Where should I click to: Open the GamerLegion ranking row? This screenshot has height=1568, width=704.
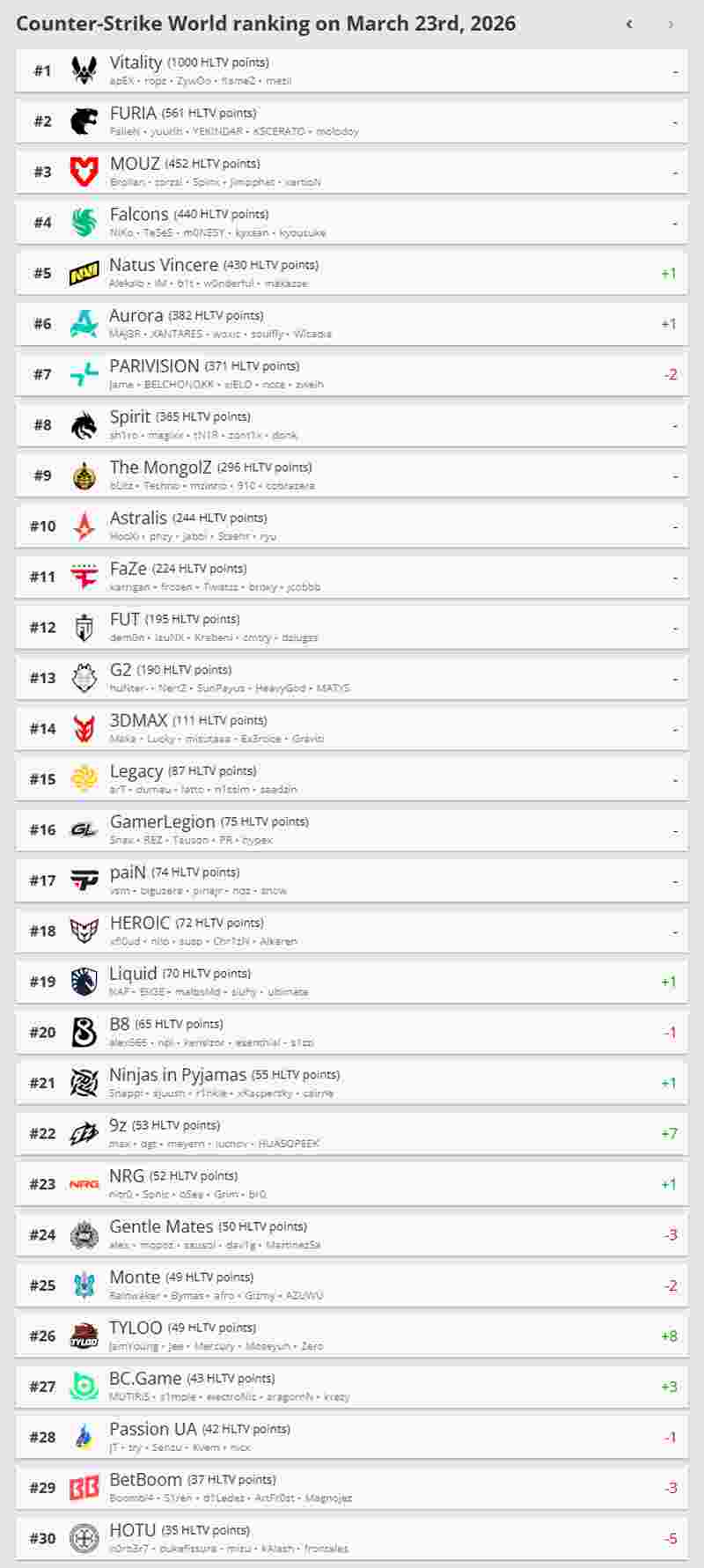pyautogui.click(x=162, y=822)
